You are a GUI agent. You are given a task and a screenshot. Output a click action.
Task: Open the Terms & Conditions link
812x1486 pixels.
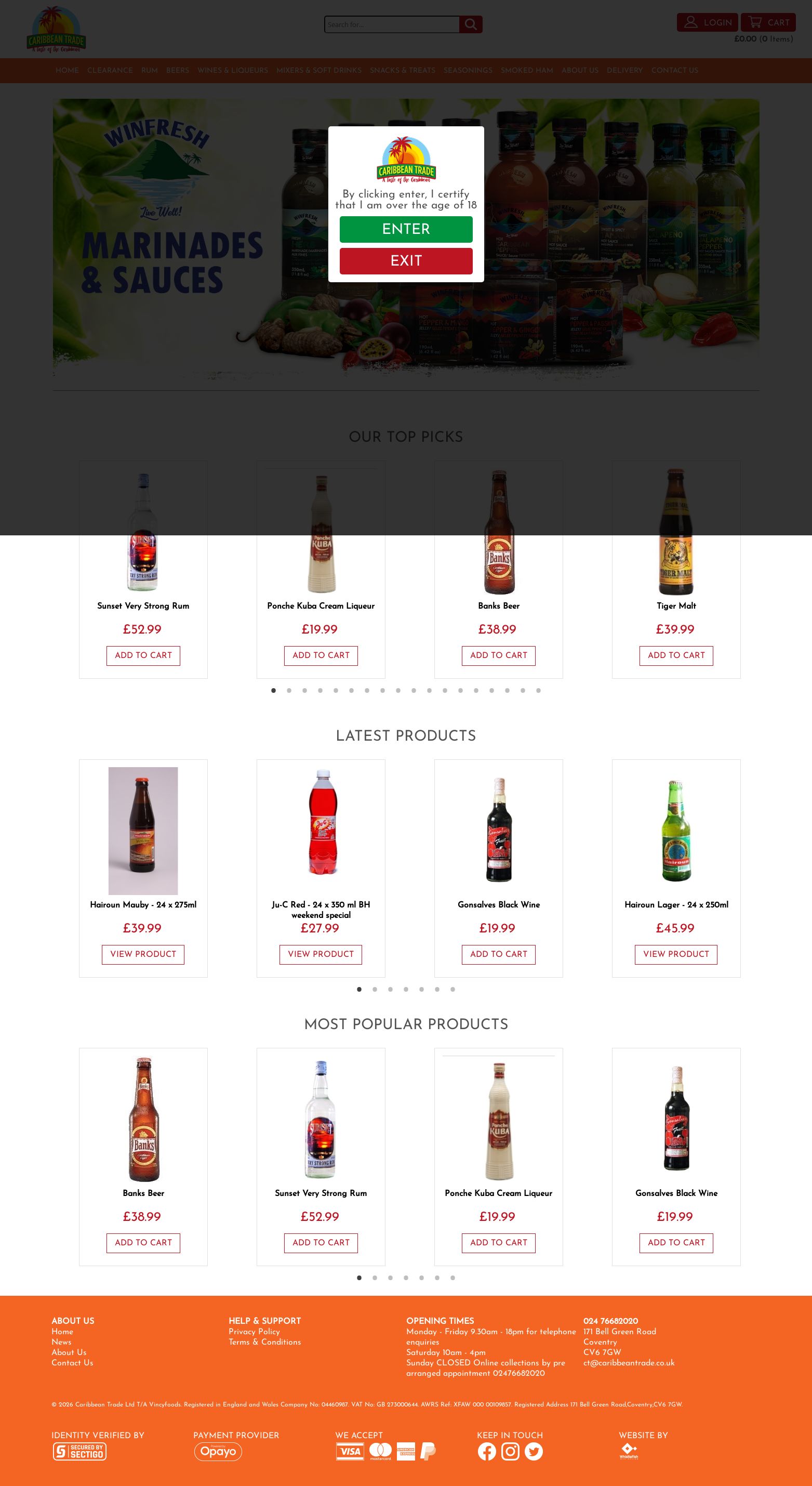265,1342
